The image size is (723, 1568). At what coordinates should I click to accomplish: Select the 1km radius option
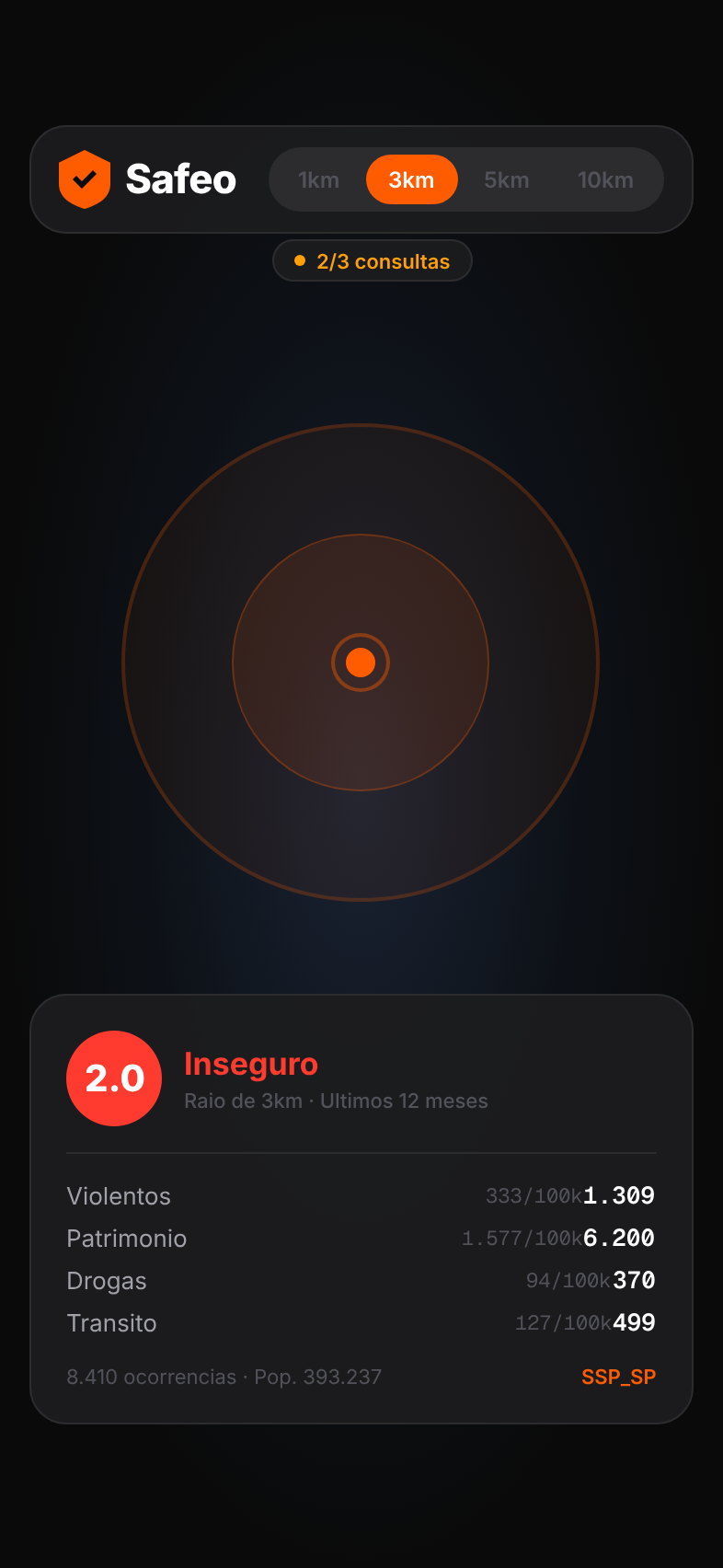pos(319,179)
